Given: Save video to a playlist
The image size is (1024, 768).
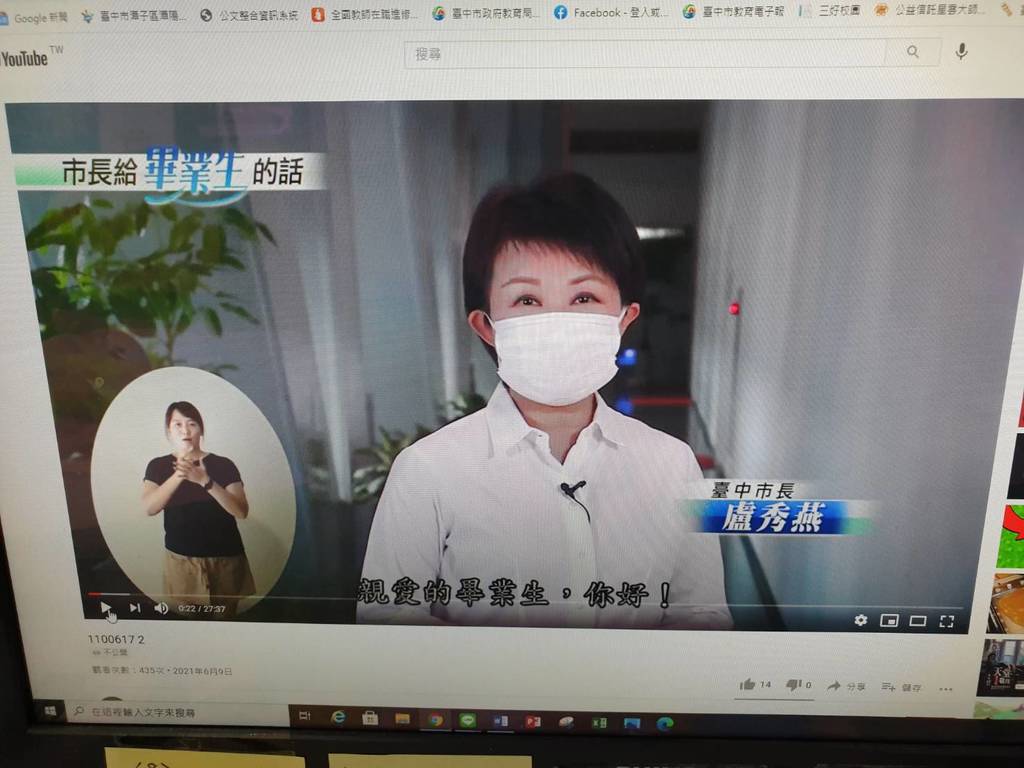Looking at the screenshot, I should 900,688.
